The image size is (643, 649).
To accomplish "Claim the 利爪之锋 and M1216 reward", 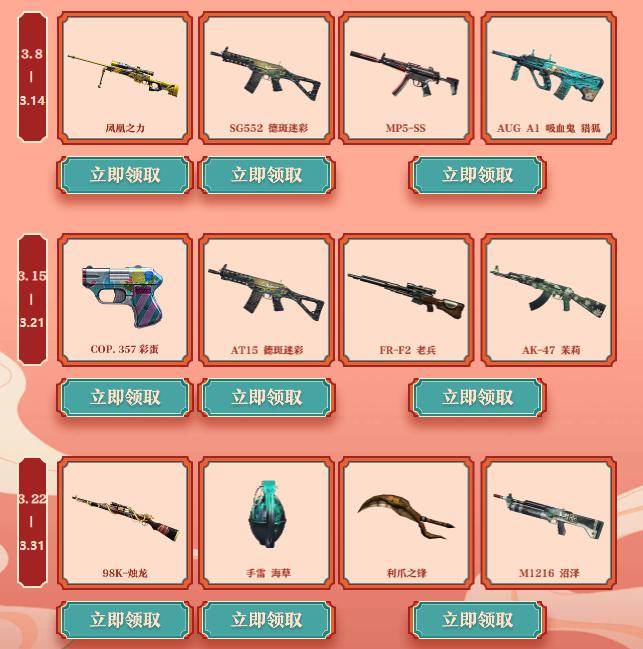I will [x=478, y=620].
